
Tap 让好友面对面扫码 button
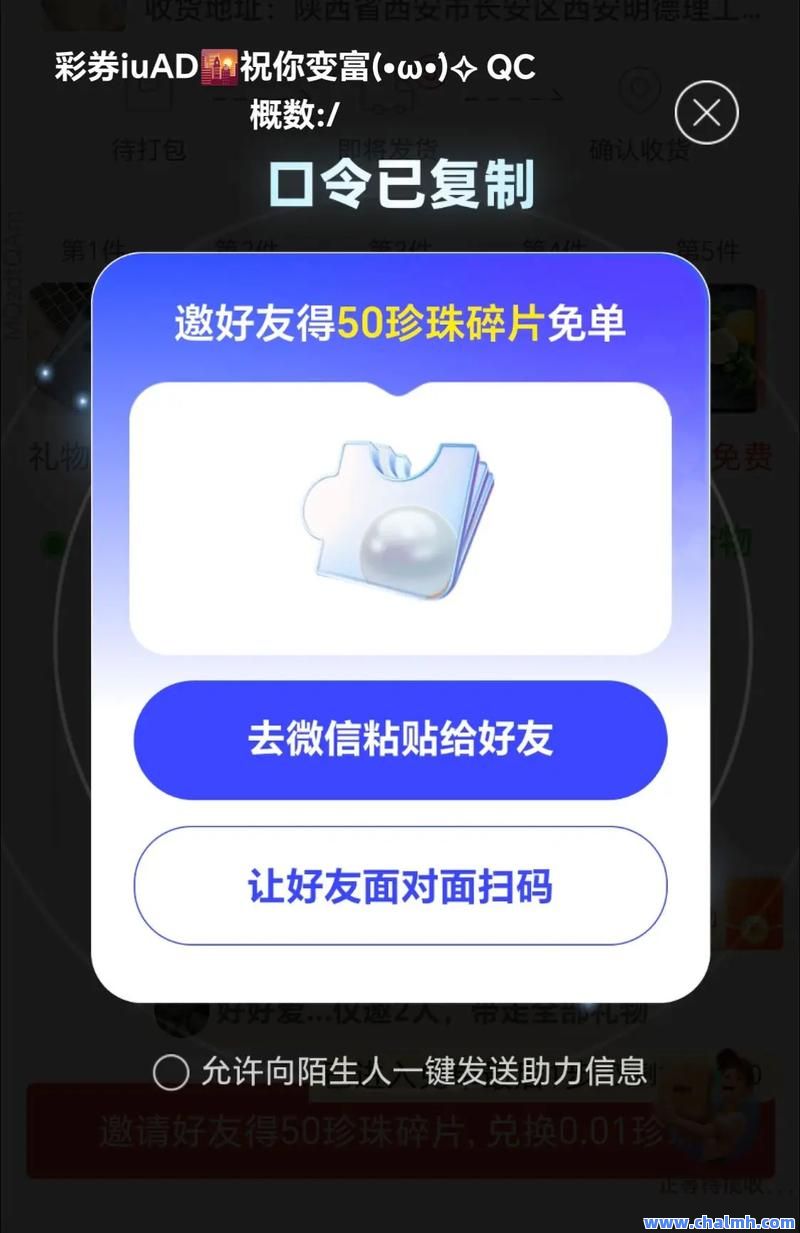pos(400,887)
